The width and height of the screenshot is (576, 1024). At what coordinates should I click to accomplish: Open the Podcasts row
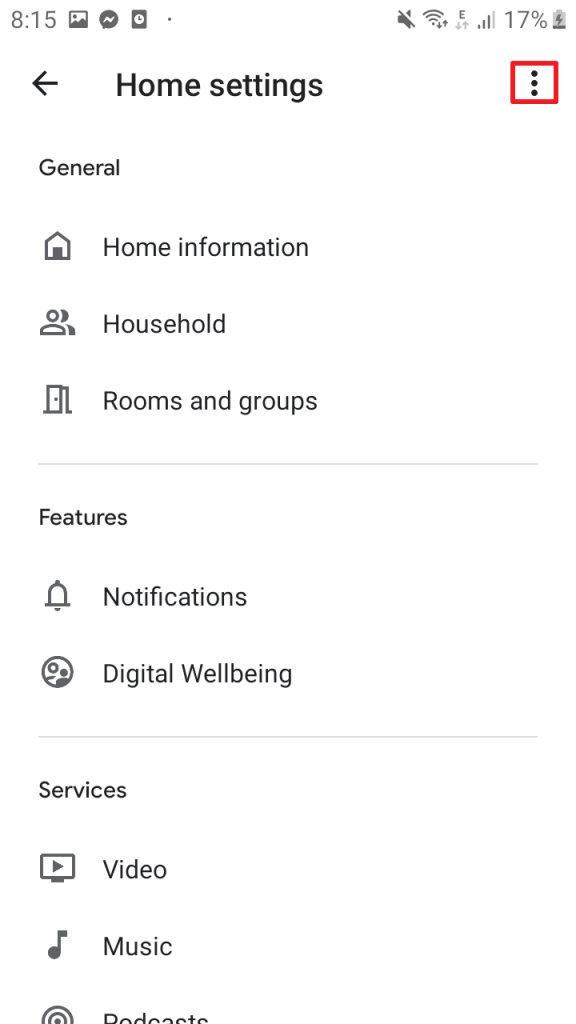[x=288, y=1006]
